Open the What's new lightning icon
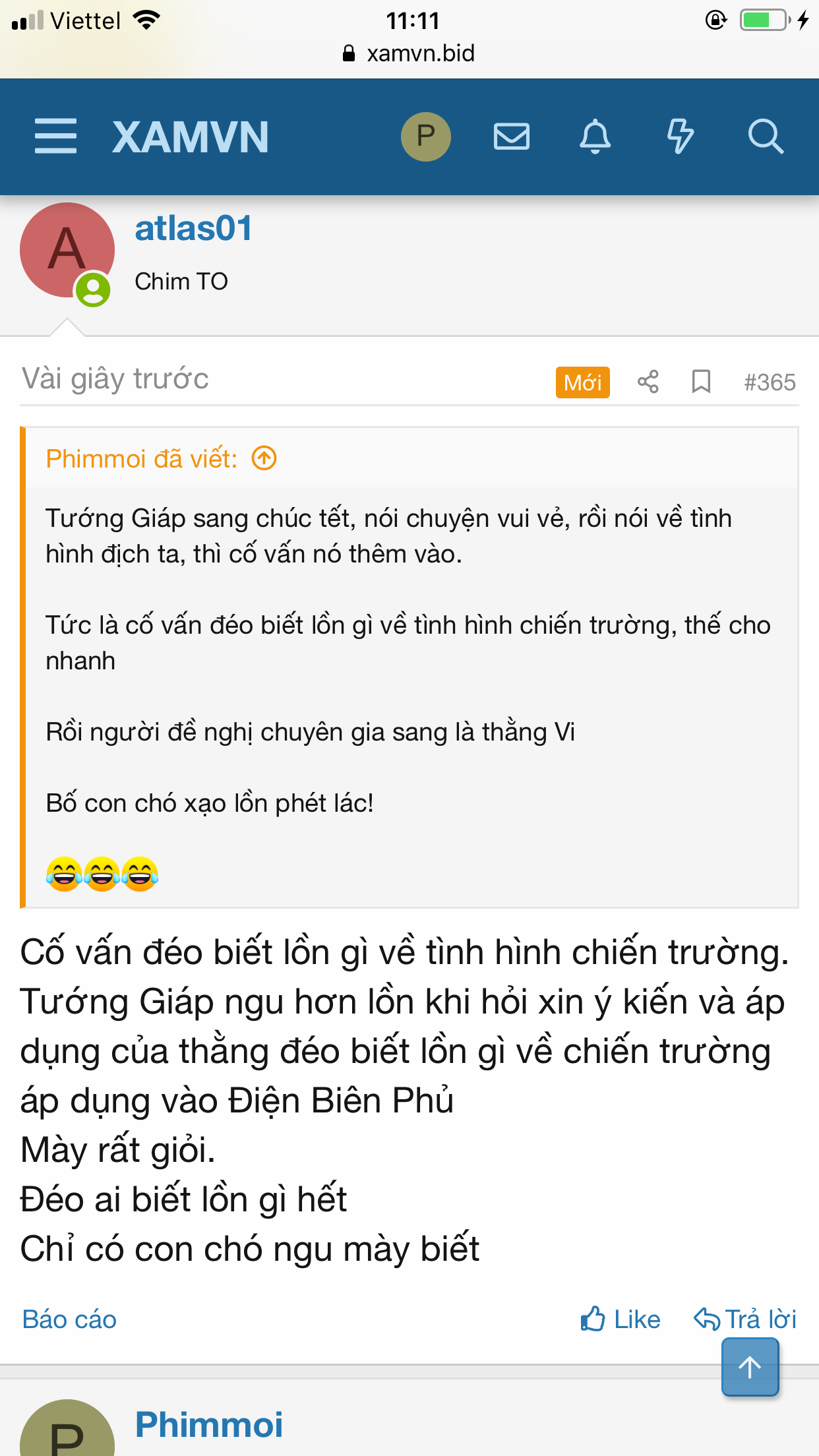Screen dimensions: 819x1456 (x=680, y=136)
